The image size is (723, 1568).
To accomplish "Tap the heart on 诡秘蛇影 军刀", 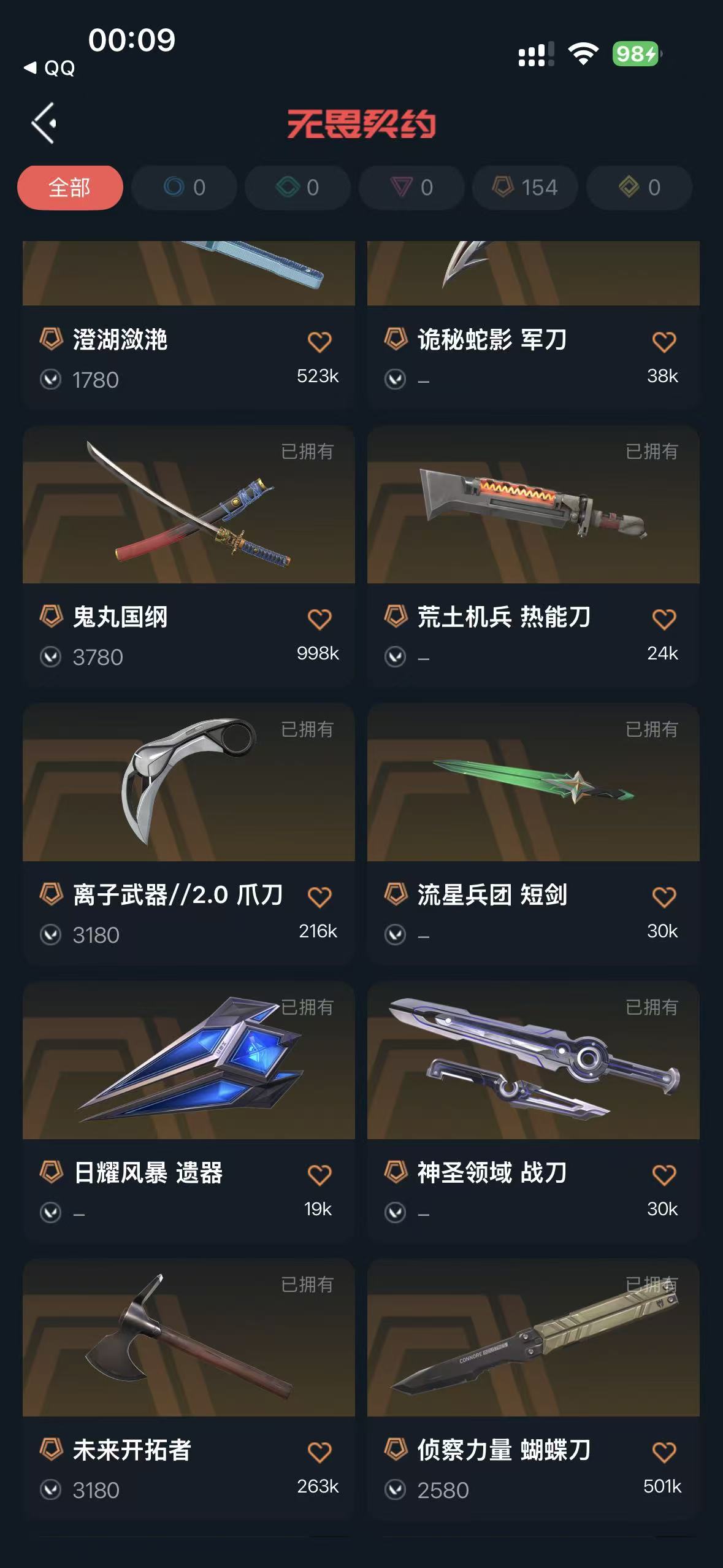I will pos(664,342).
